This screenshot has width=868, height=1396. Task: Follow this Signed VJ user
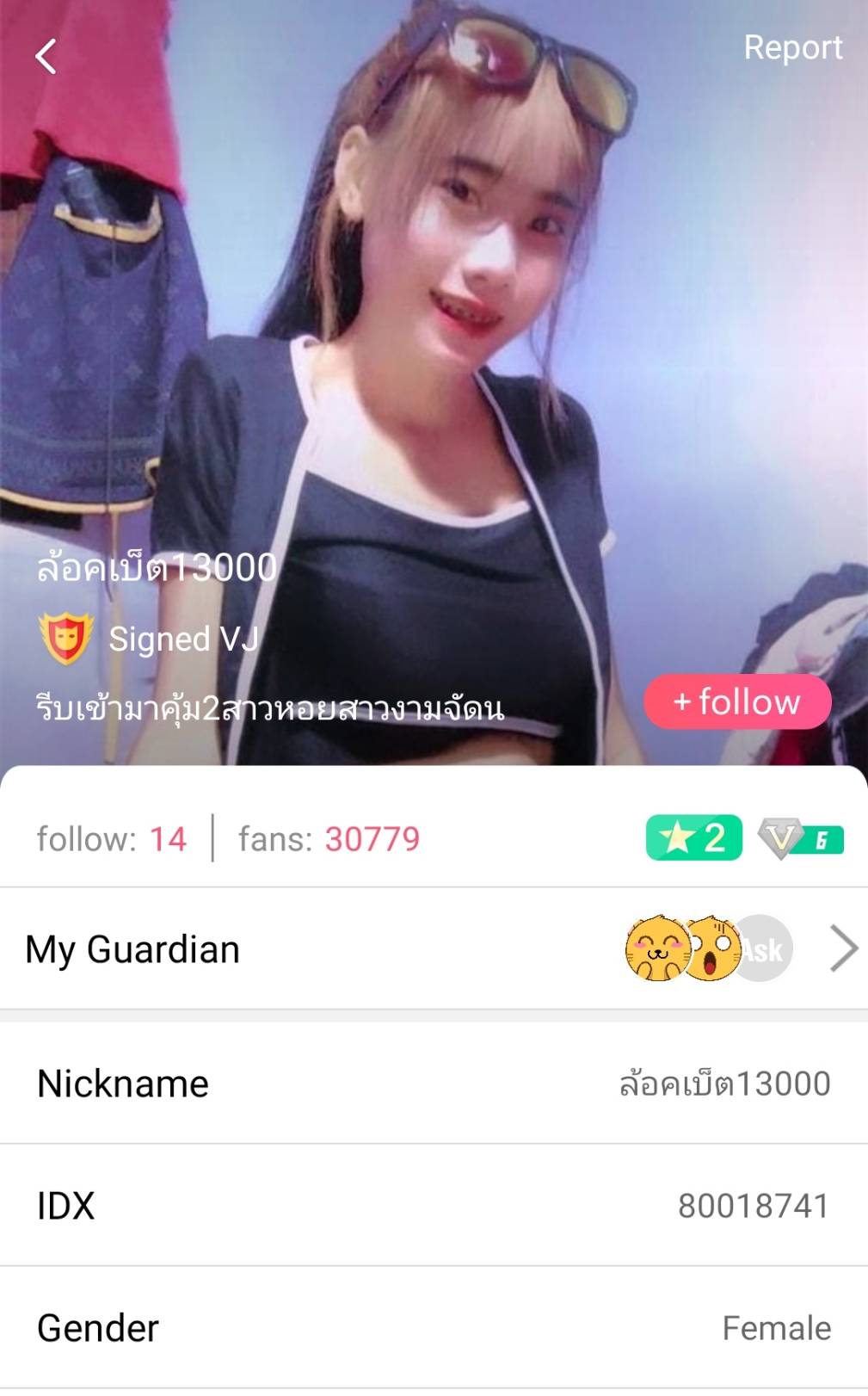(737, 701)
